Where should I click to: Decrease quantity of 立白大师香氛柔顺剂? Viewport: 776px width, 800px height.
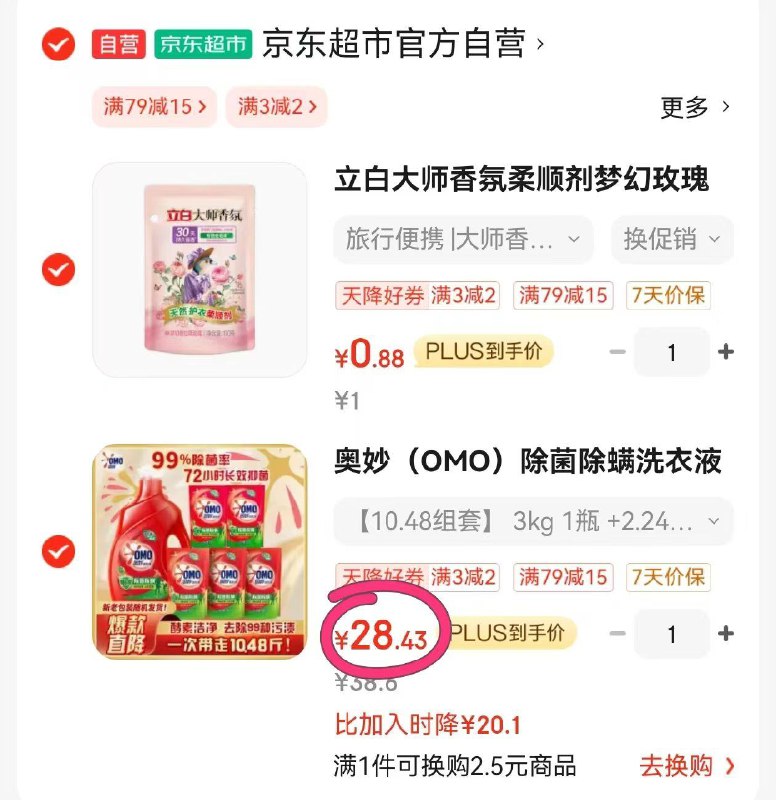(x=617, y=352)
